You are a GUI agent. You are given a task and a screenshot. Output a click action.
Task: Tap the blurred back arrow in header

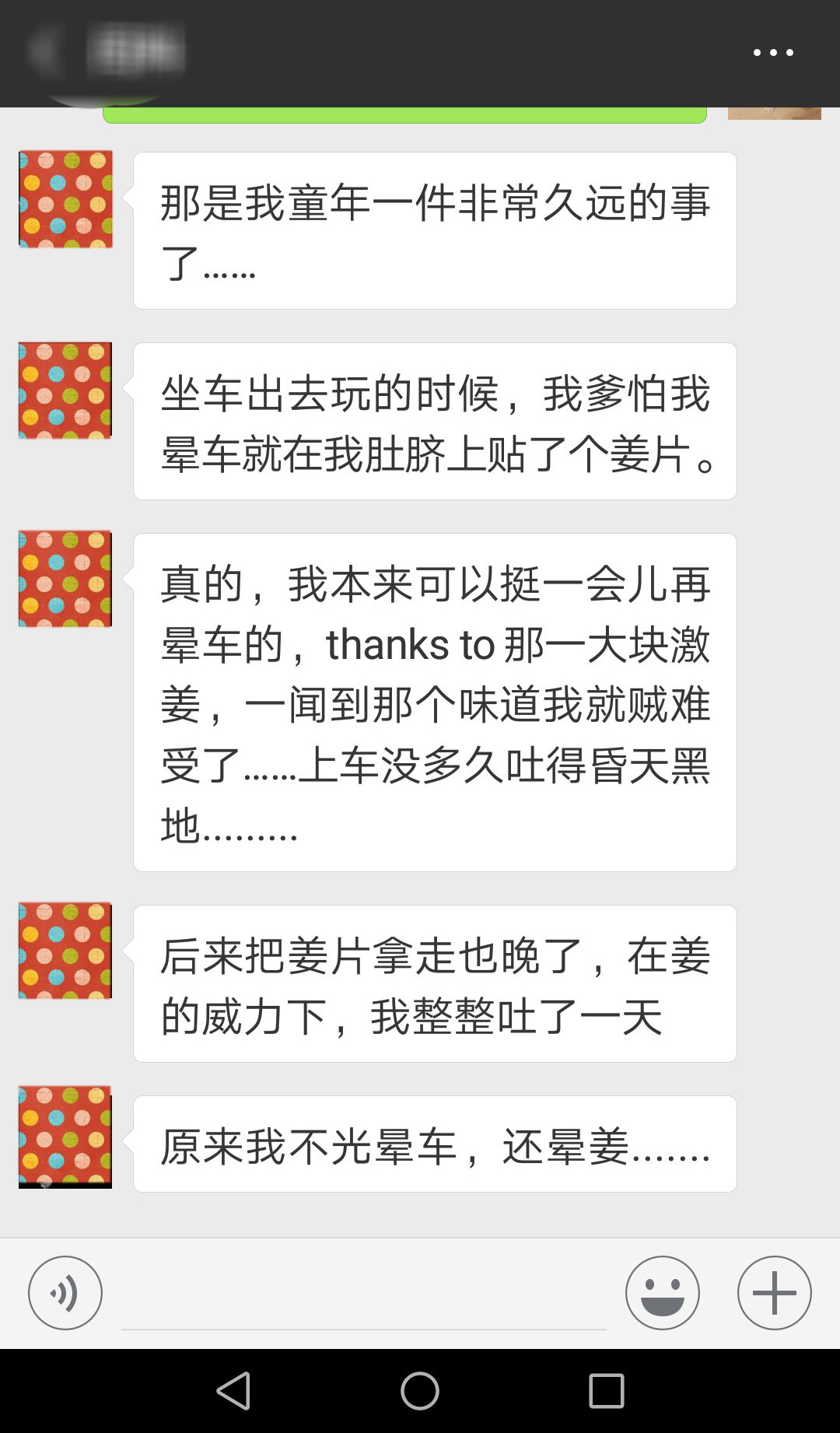[43, 51]
